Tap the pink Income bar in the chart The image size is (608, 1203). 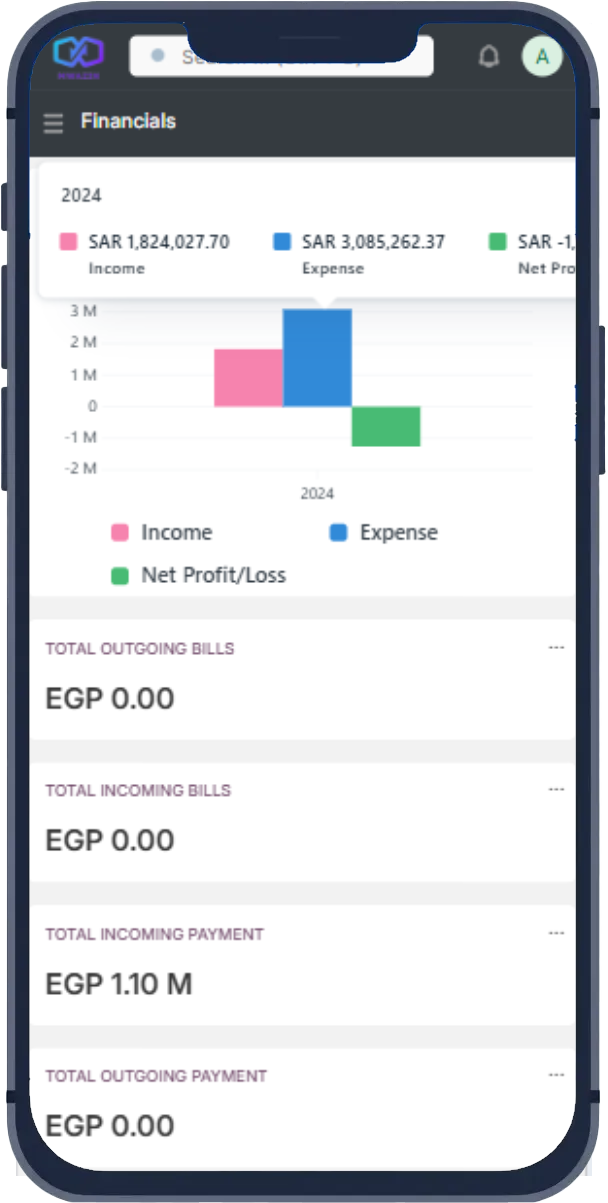point(248,378)
